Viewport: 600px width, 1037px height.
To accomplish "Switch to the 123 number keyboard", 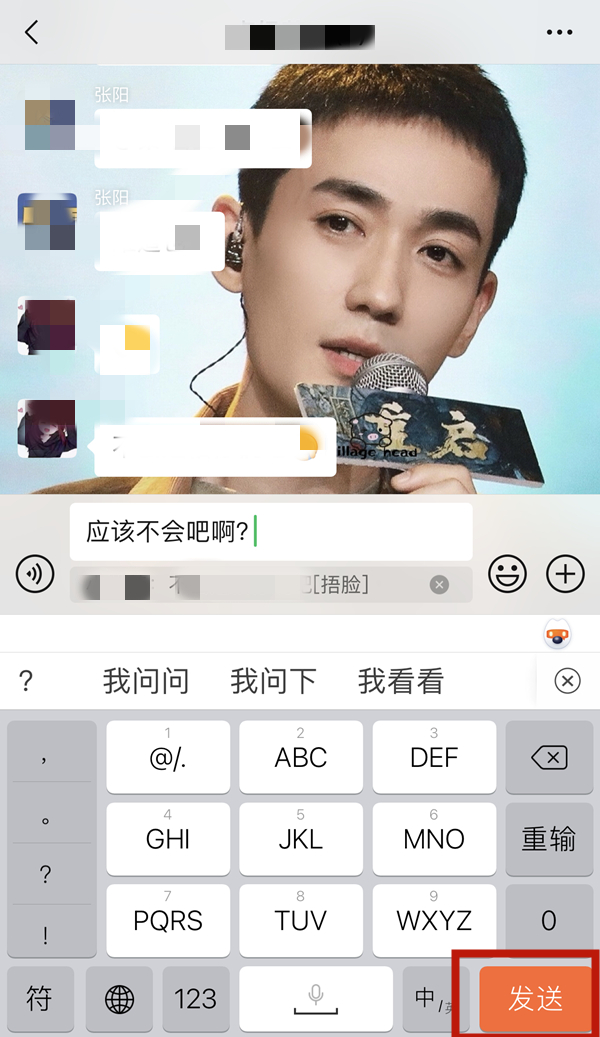I will click(x=195, y=998).
